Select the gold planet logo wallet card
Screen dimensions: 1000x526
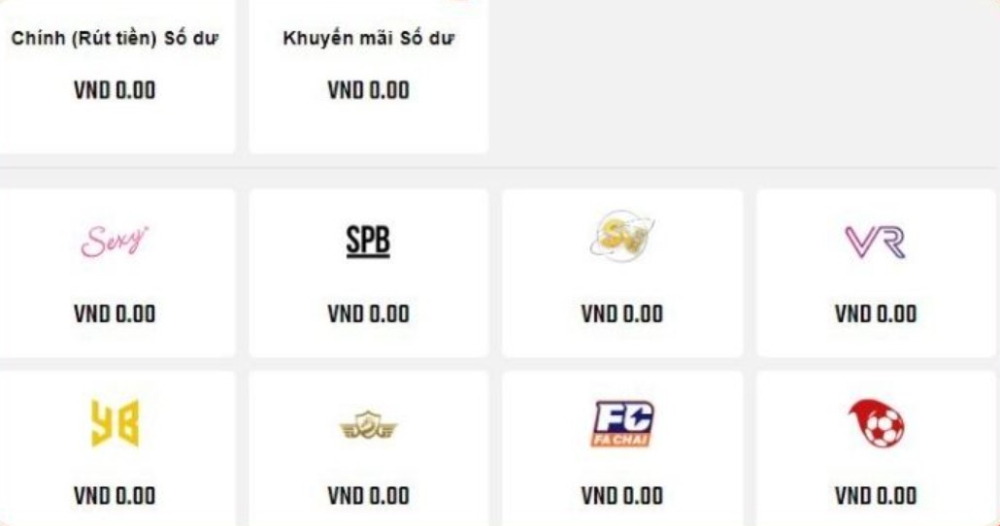coord(621,272)
